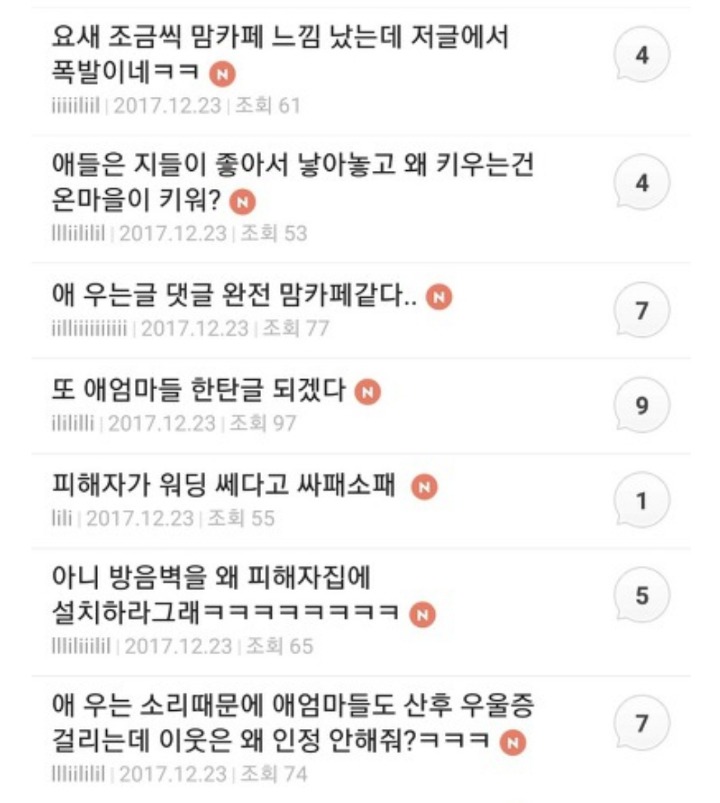
Task: Open the post '피해자가 워딩 쎄다고 싸패소패'
Action: point(225,487)
